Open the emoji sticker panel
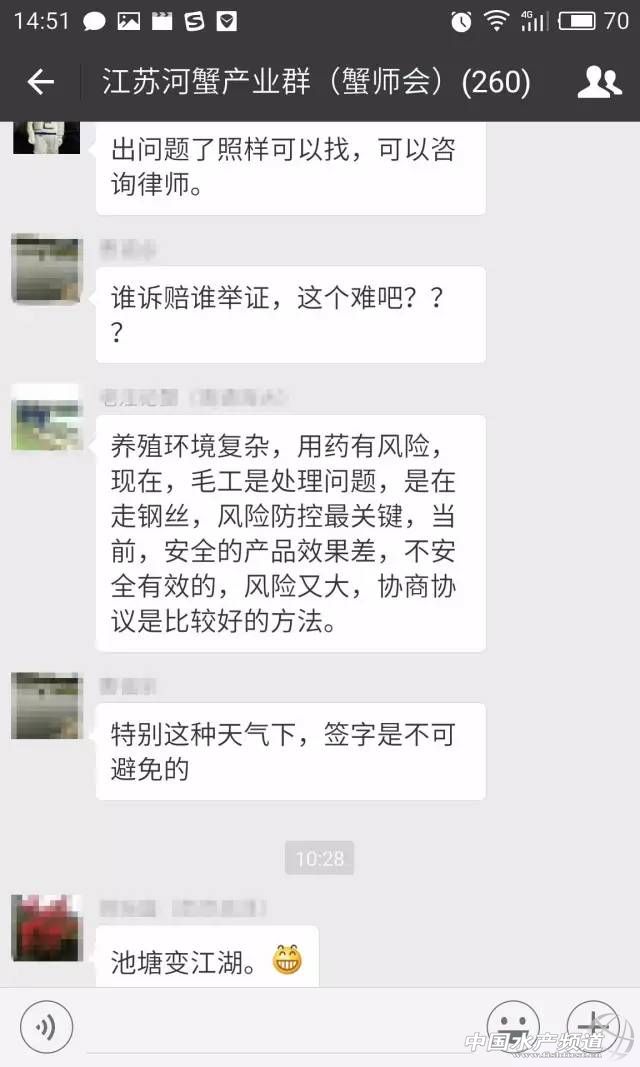This screenshot has width=640, height=1067. tap(519, 1025)
